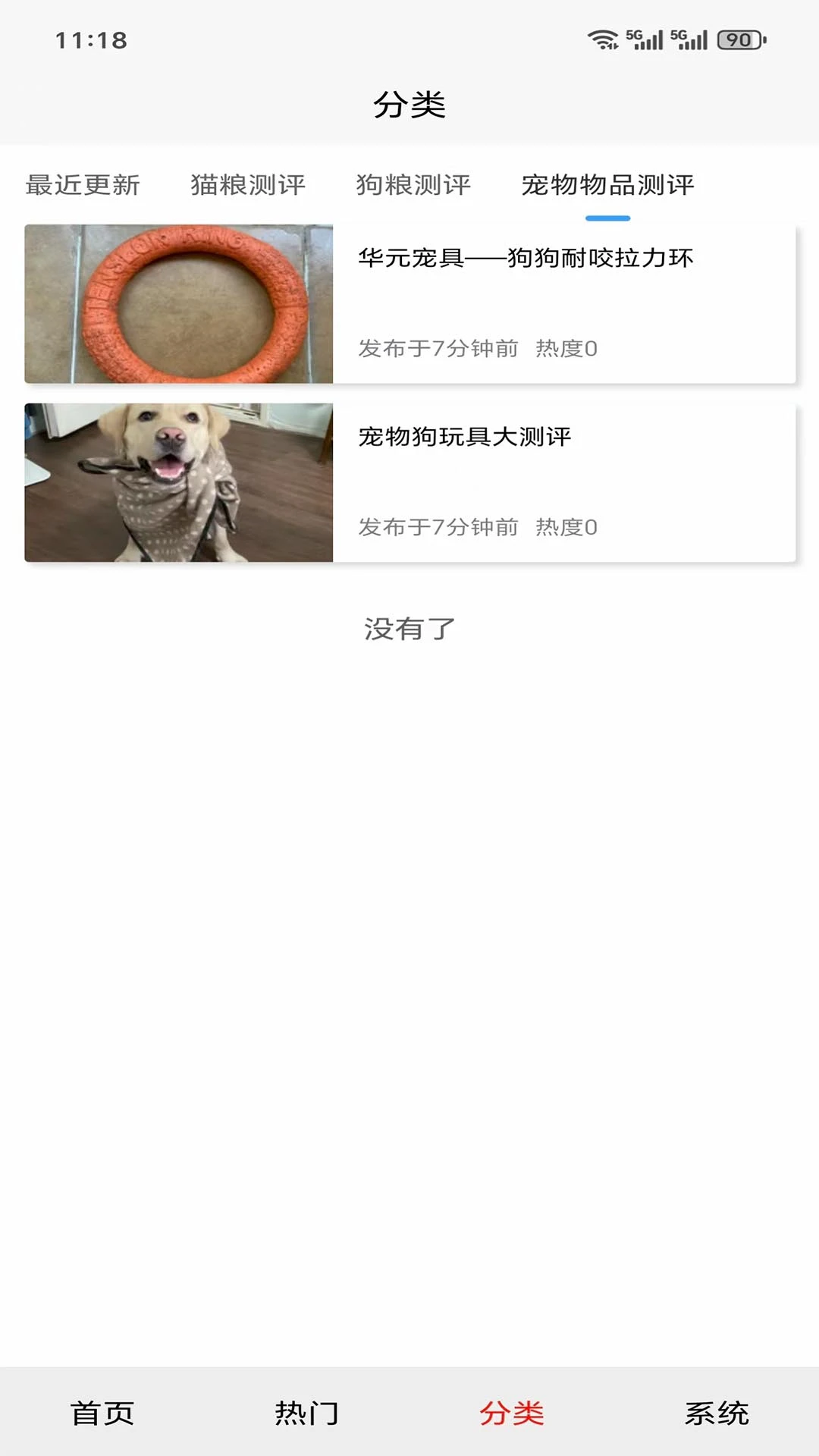Open the 华元宠具 狗狗耐咬拉力环 article

tap(525, 259)
